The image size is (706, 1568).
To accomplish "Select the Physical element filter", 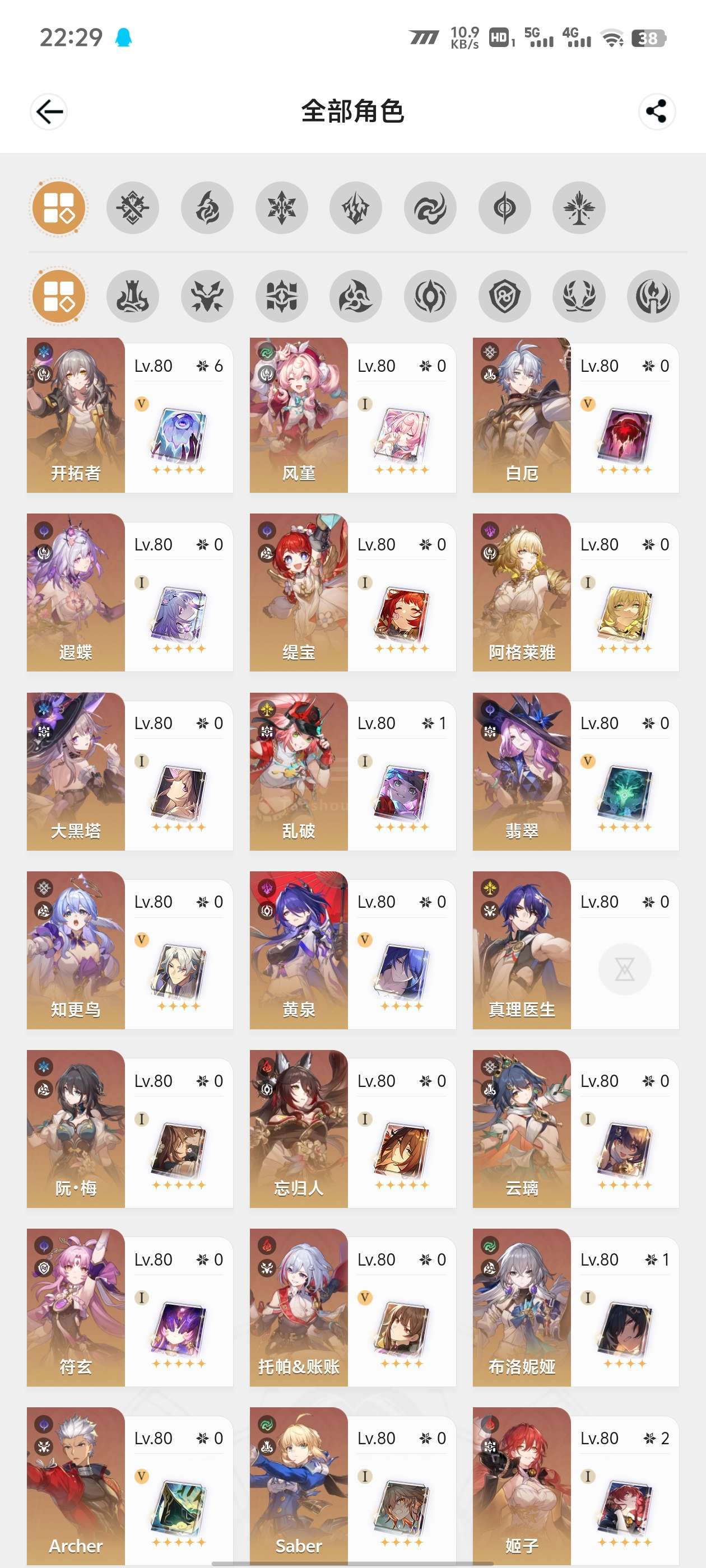I will click(133, 208).
